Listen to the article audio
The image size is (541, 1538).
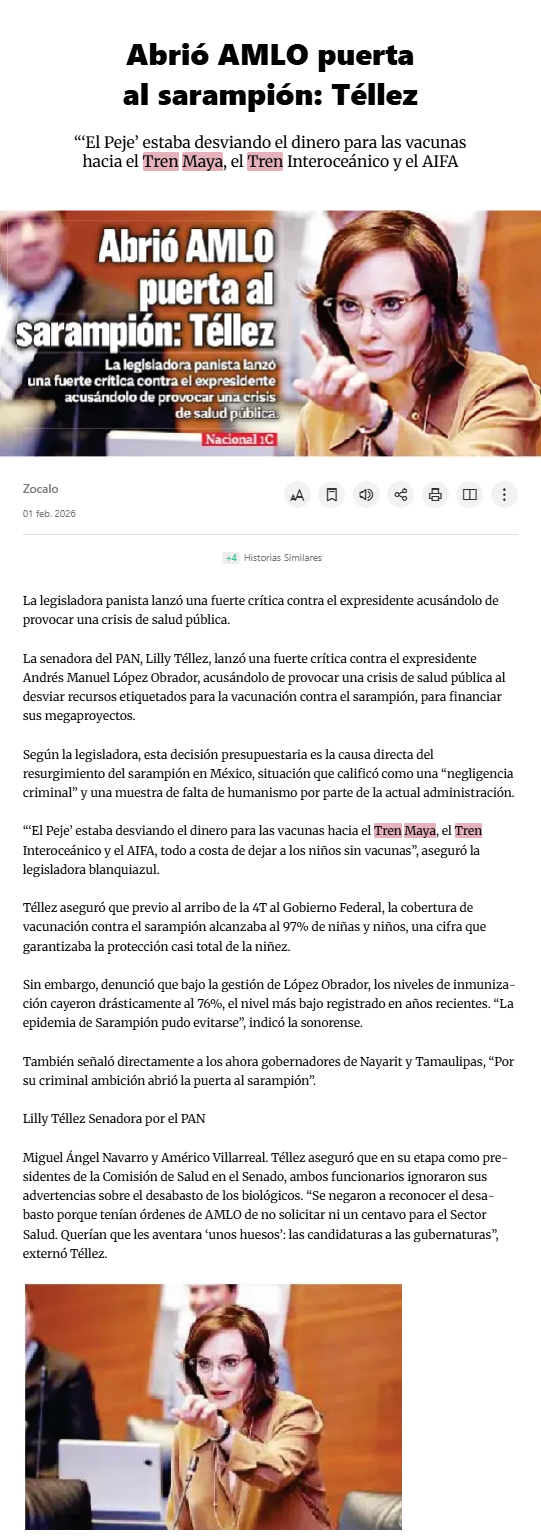pyautogui.click(x=366, y=494)
